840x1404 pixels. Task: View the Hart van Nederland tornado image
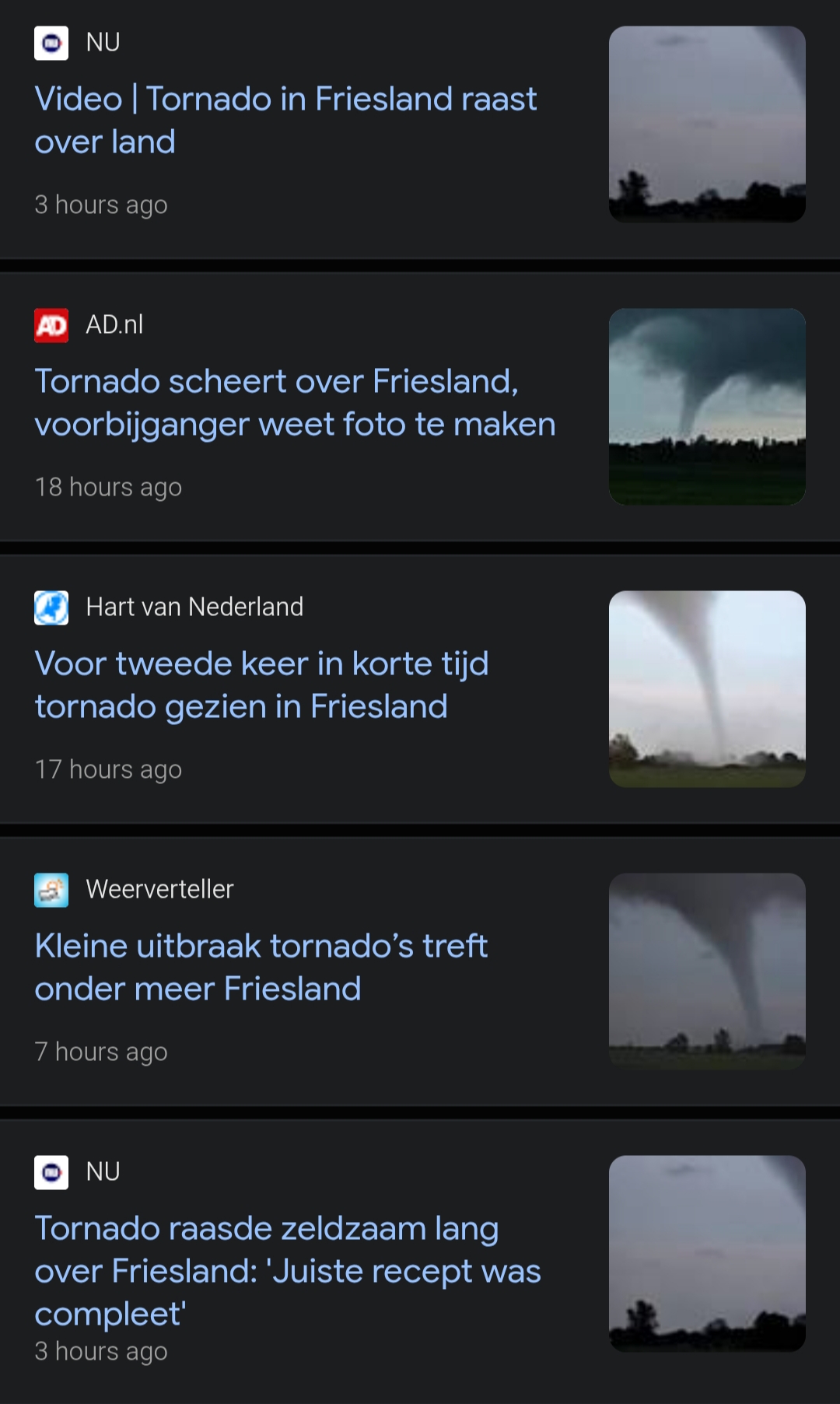point(707,689)
